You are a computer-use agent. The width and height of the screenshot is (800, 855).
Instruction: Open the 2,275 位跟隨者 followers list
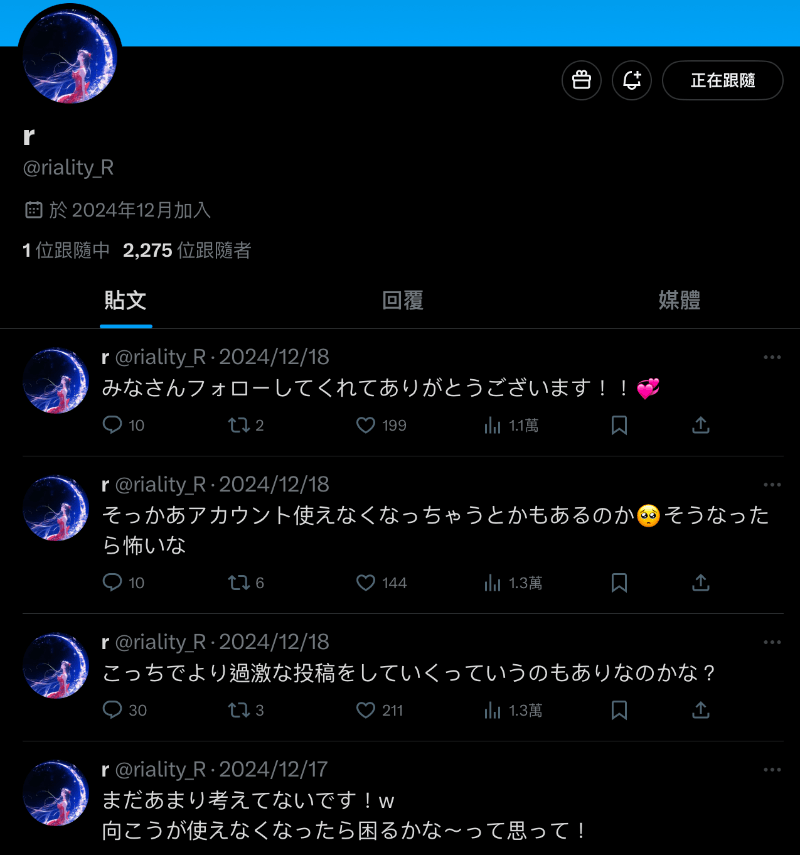187,250
